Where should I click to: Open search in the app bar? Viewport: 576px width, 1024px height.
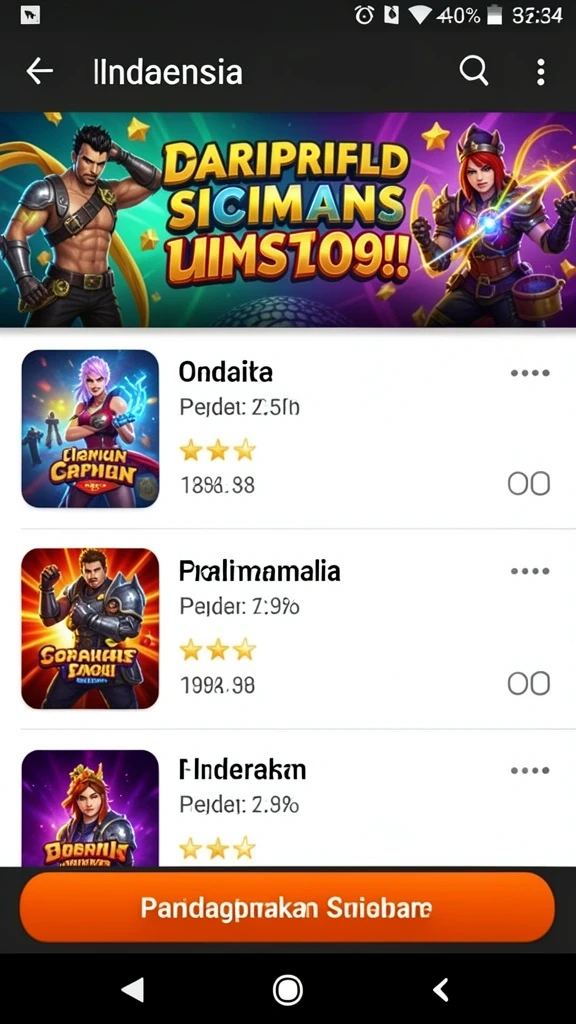(x=473, y=71)
